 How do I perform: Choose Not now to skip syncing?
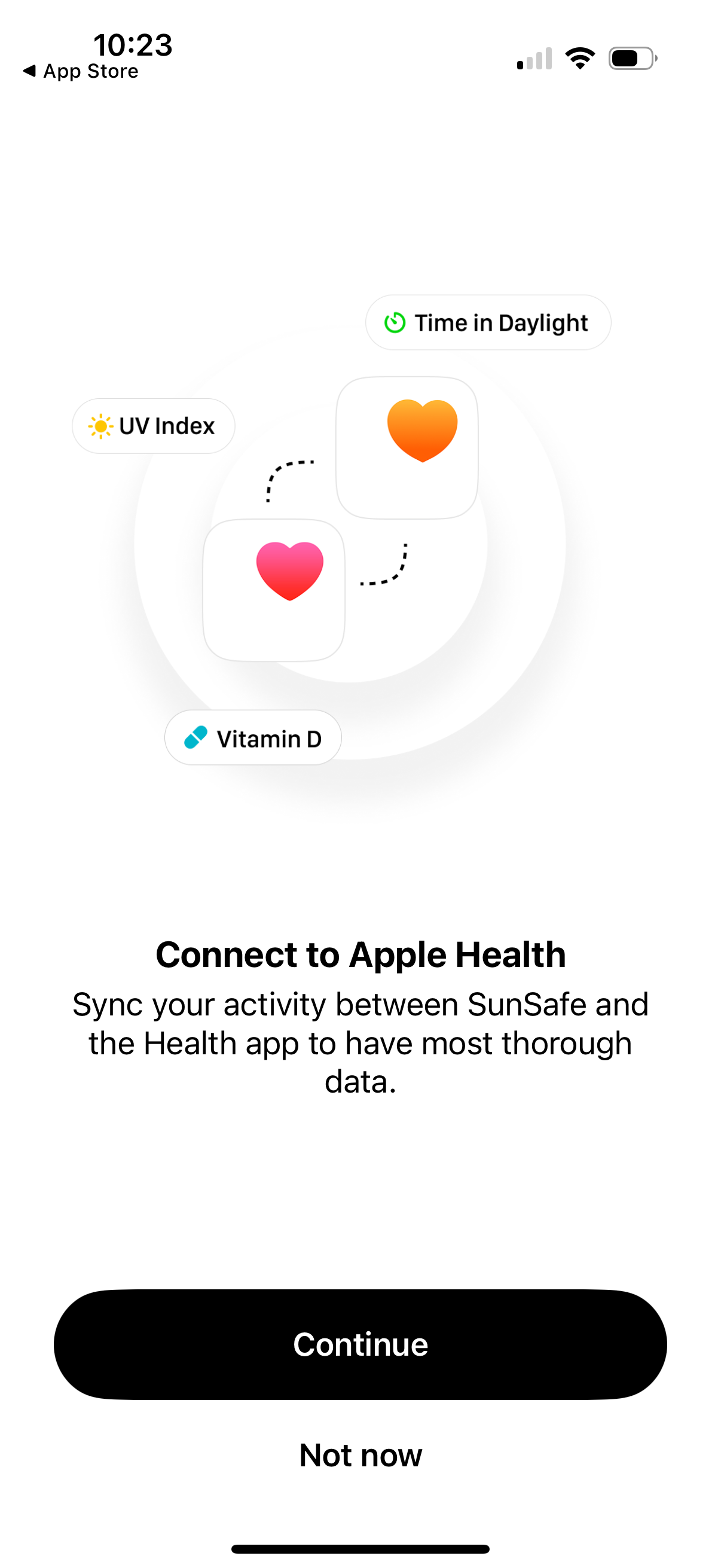(x=360, y=1455)
